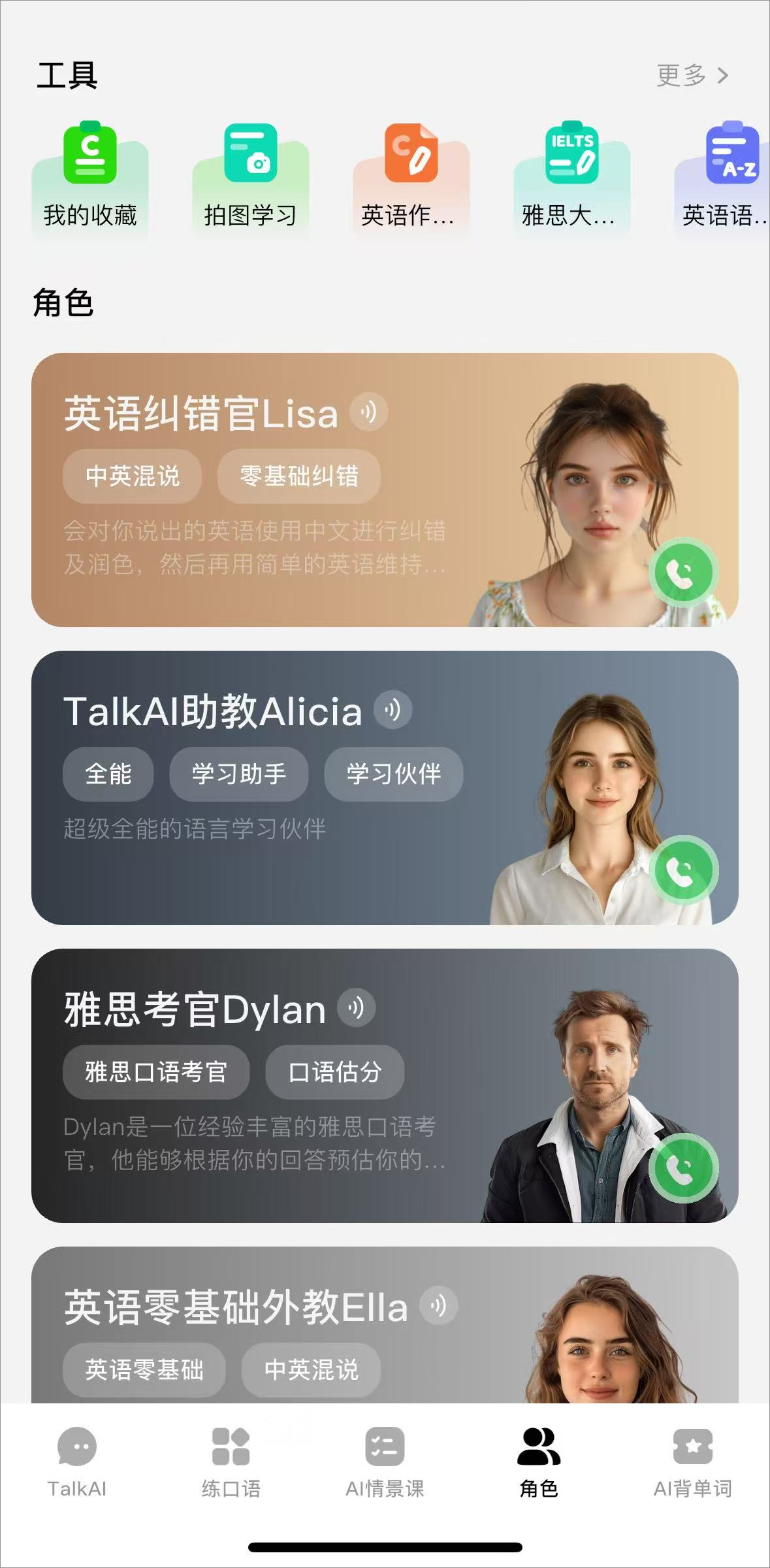Play voice sample for 英语纠错官Lisa

(x=369, y=412)
